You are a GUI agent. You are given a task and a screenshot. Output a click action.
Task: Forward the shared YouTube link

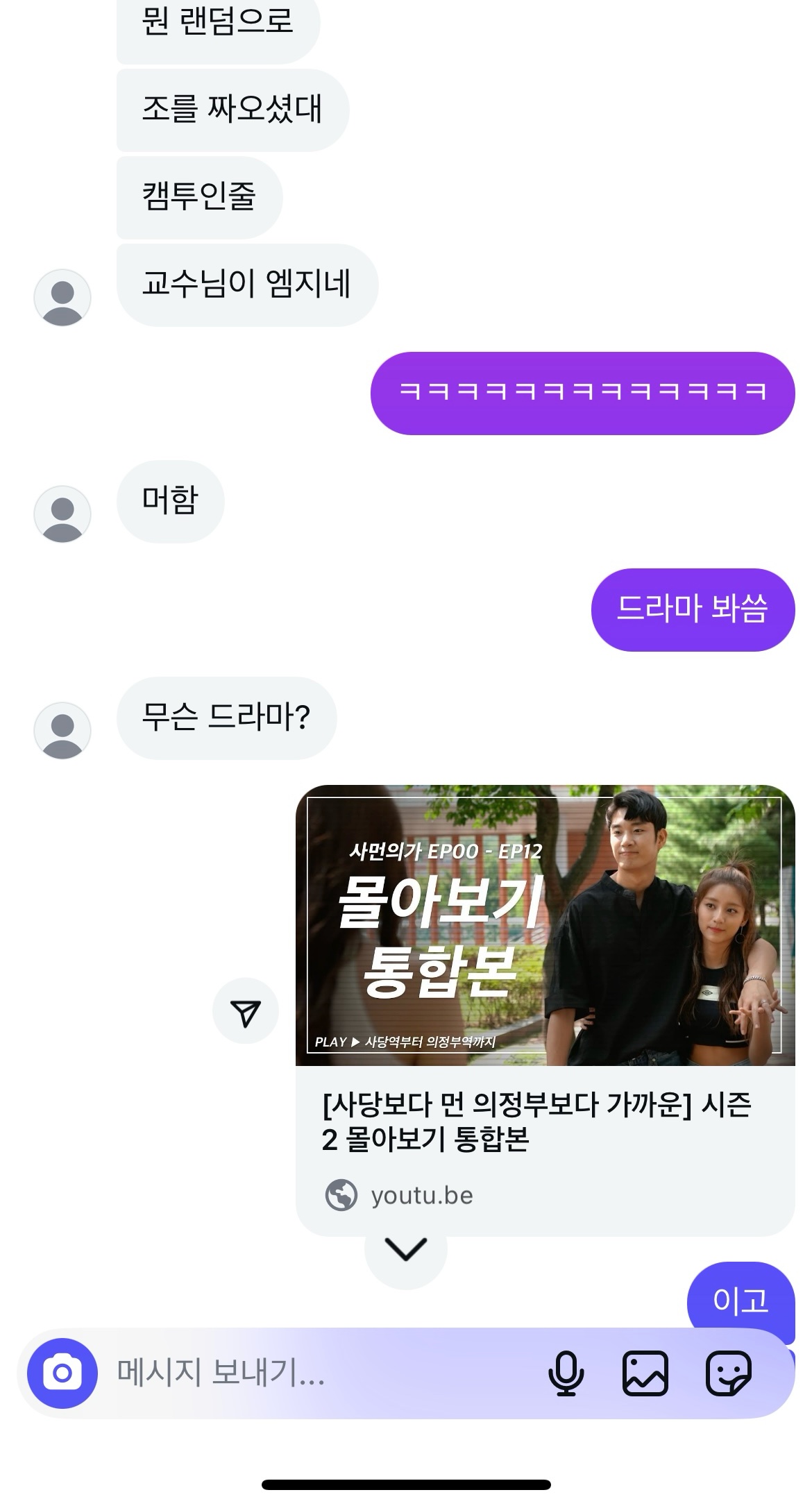(x=245, y=1010)
